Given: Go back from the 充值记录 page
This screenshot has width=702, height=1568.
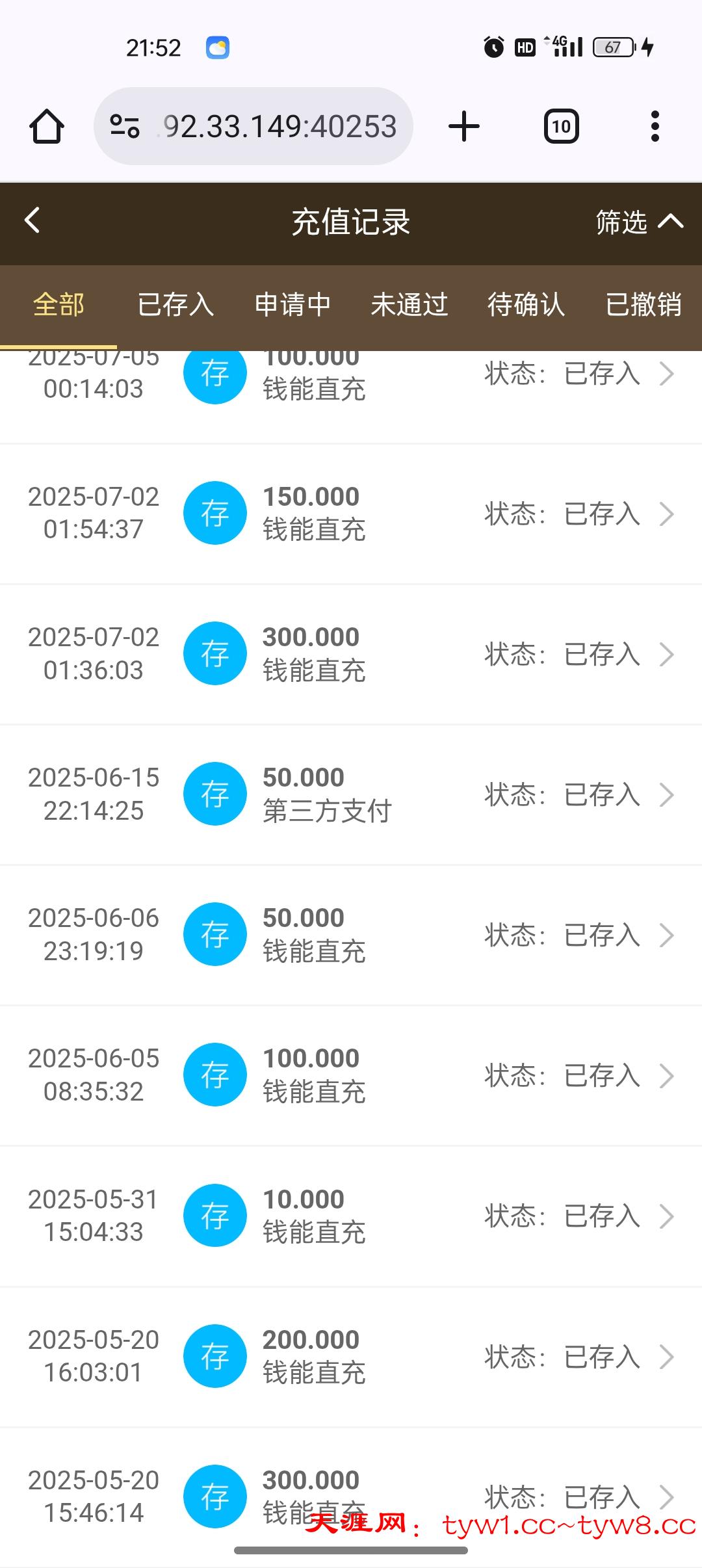Looking at the screenshot, I should click(32, 221).
